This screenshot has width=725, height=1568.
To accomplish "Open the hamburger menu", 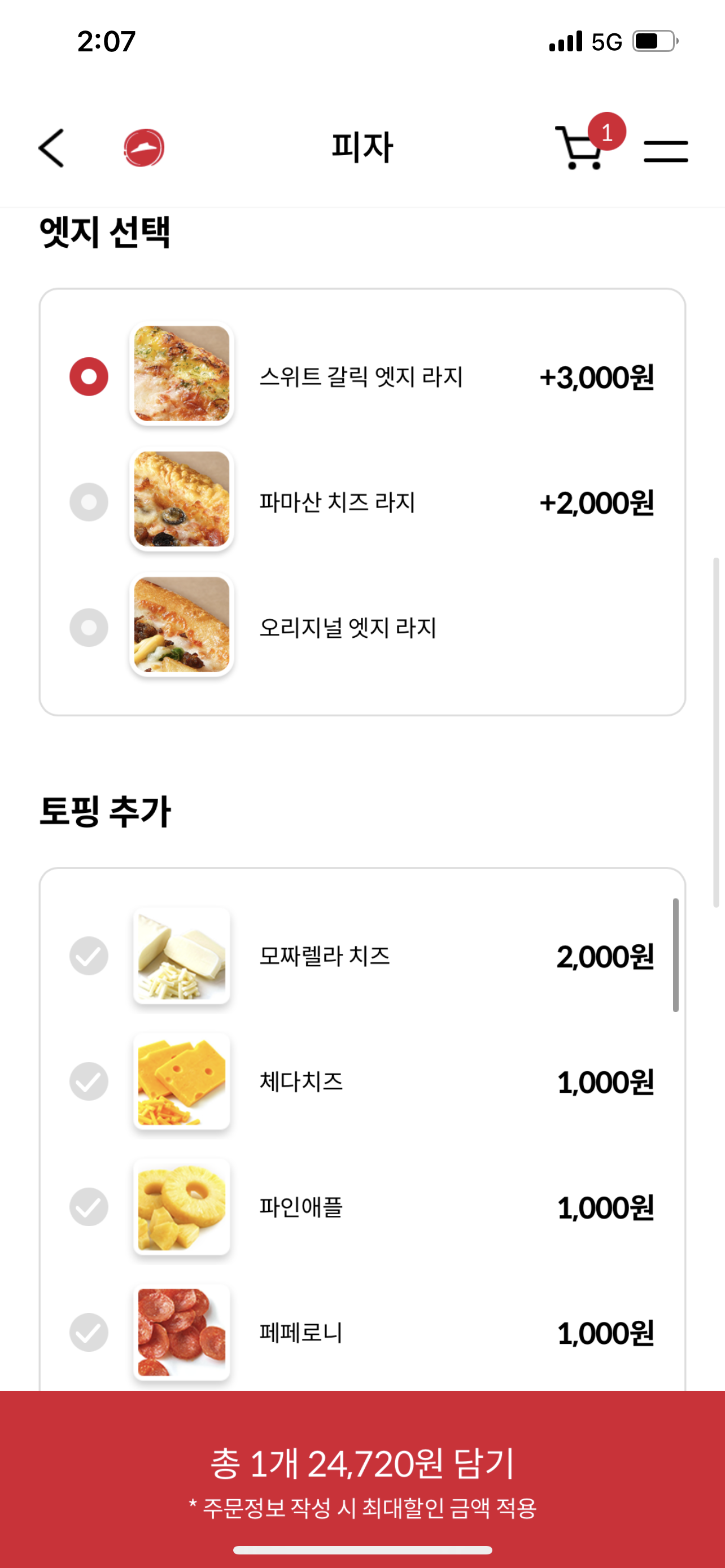I will click(666, 151).
